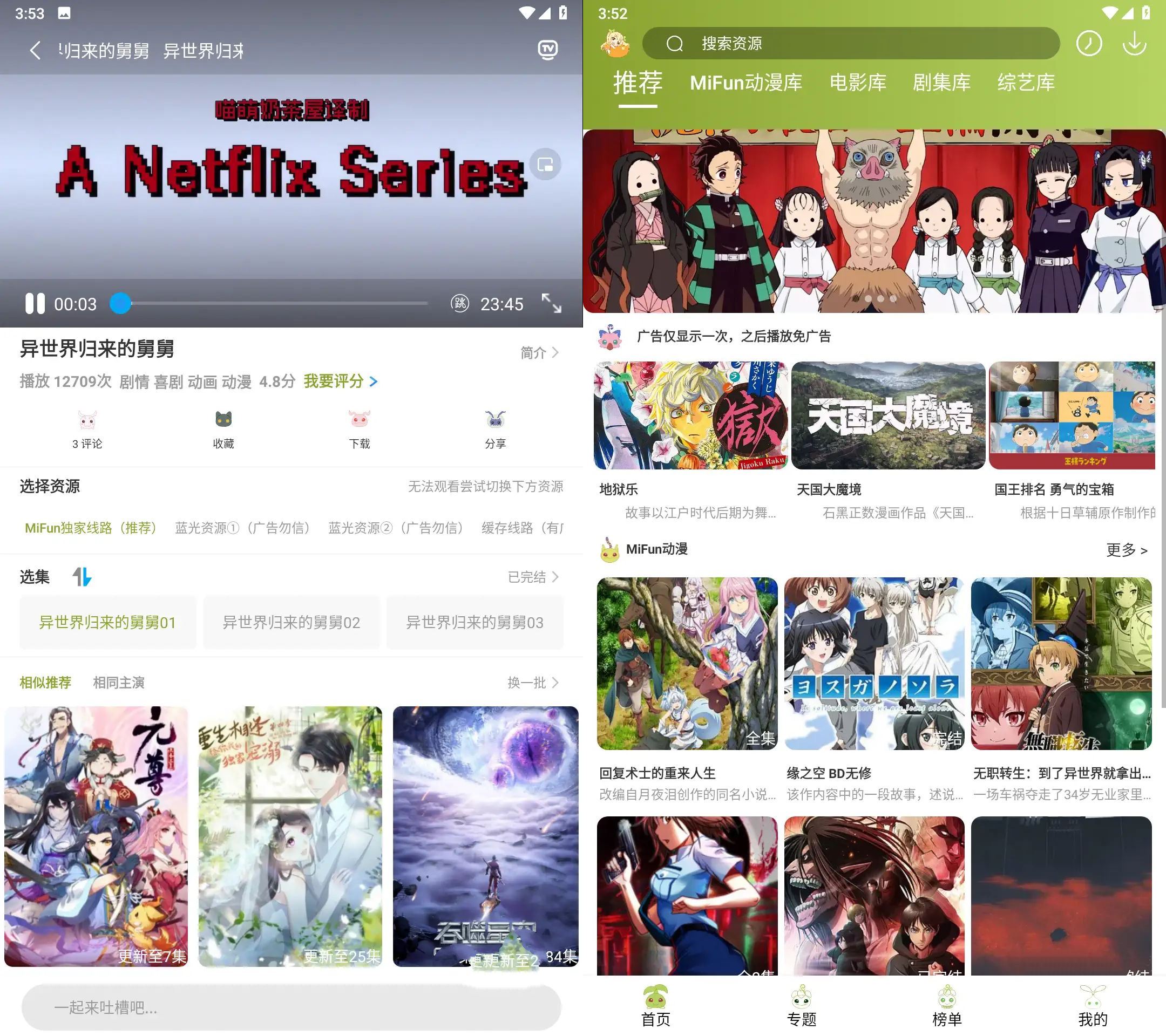Switch to MiFun动漫库 tab
The height and width of the screenshot is (1036, 1166).
[745, 83]
